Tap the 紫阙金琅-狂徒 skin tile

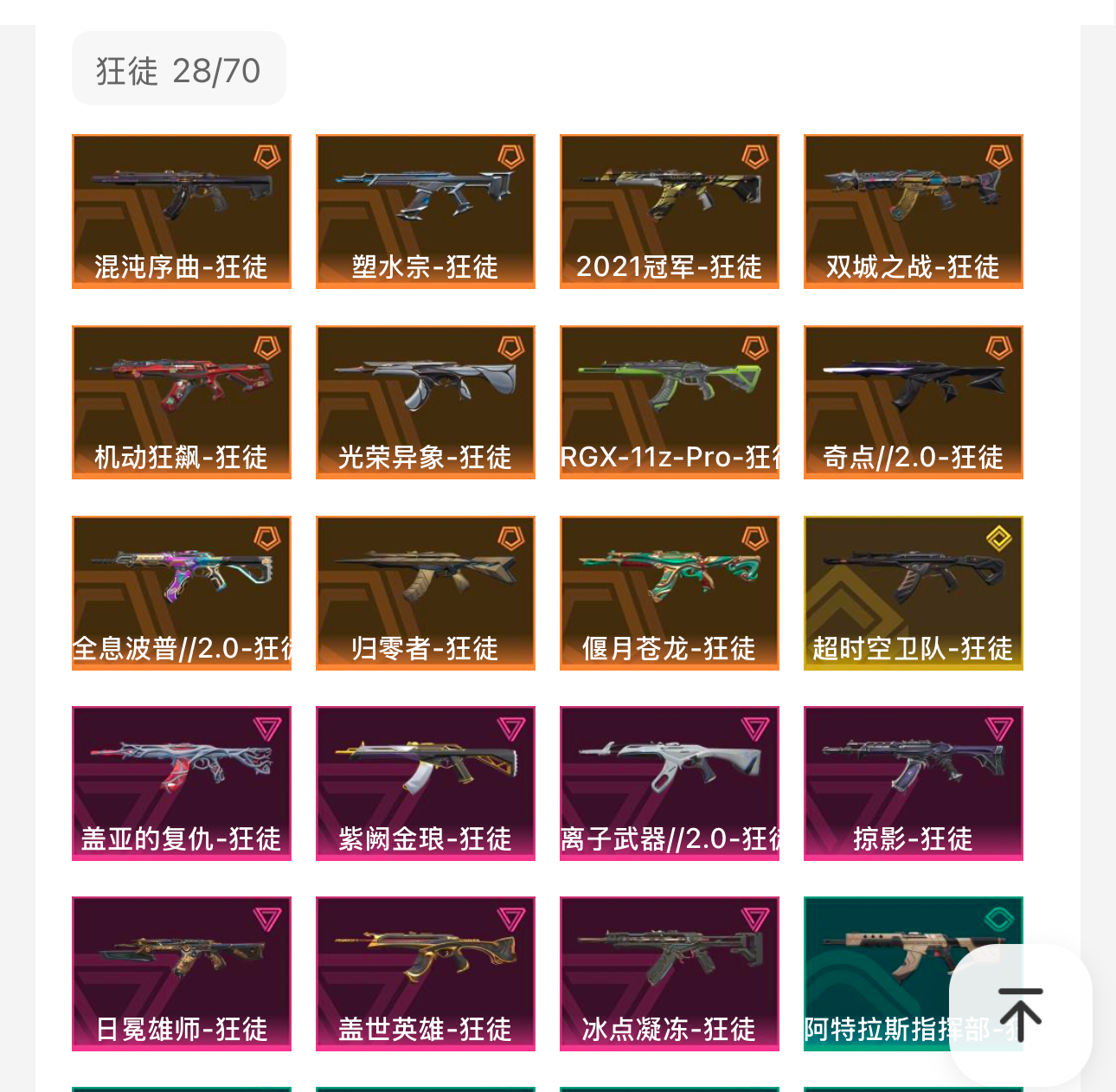[426, 783]
